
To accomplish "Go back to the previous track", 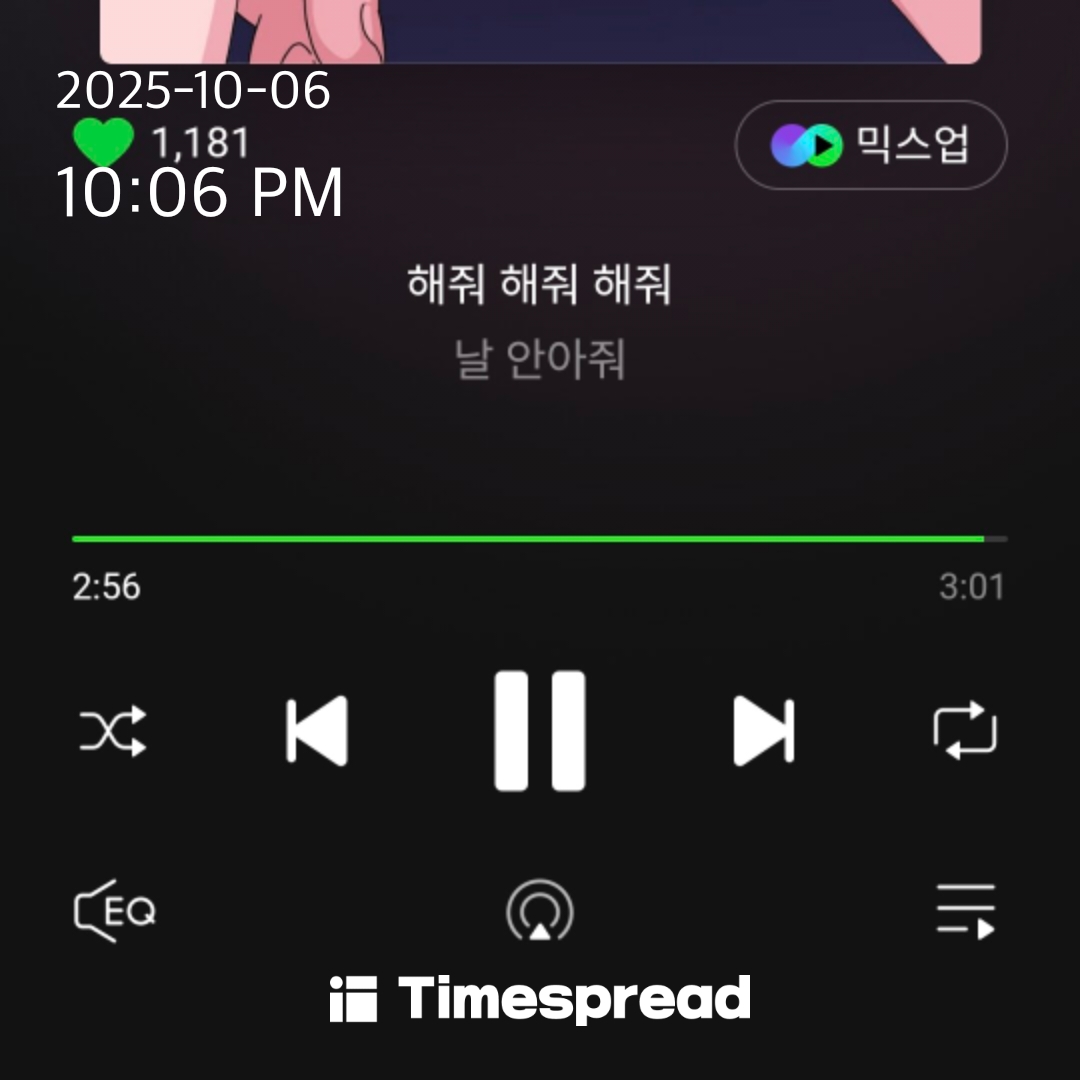I will point(316,731).
